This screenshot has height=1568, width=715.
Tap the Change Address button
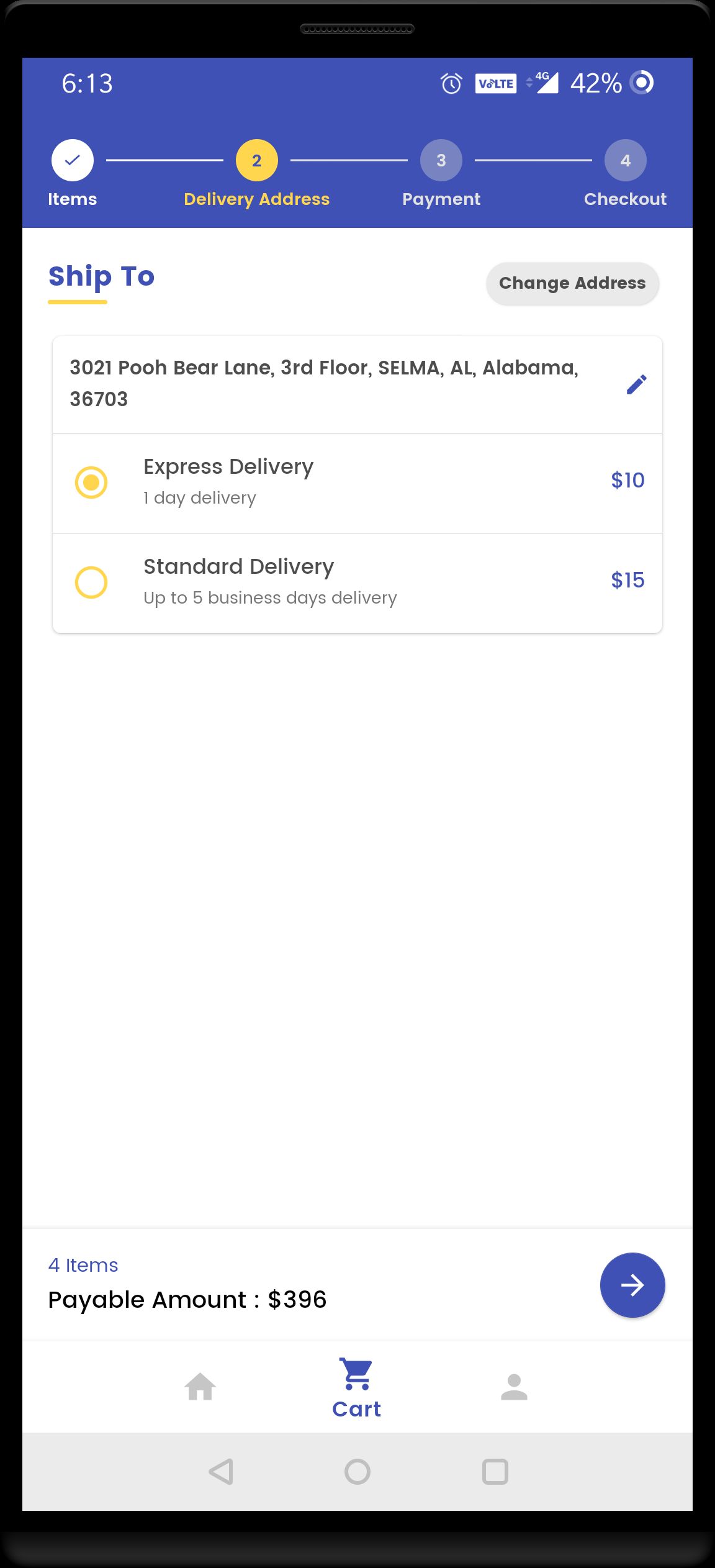[572, 283]
